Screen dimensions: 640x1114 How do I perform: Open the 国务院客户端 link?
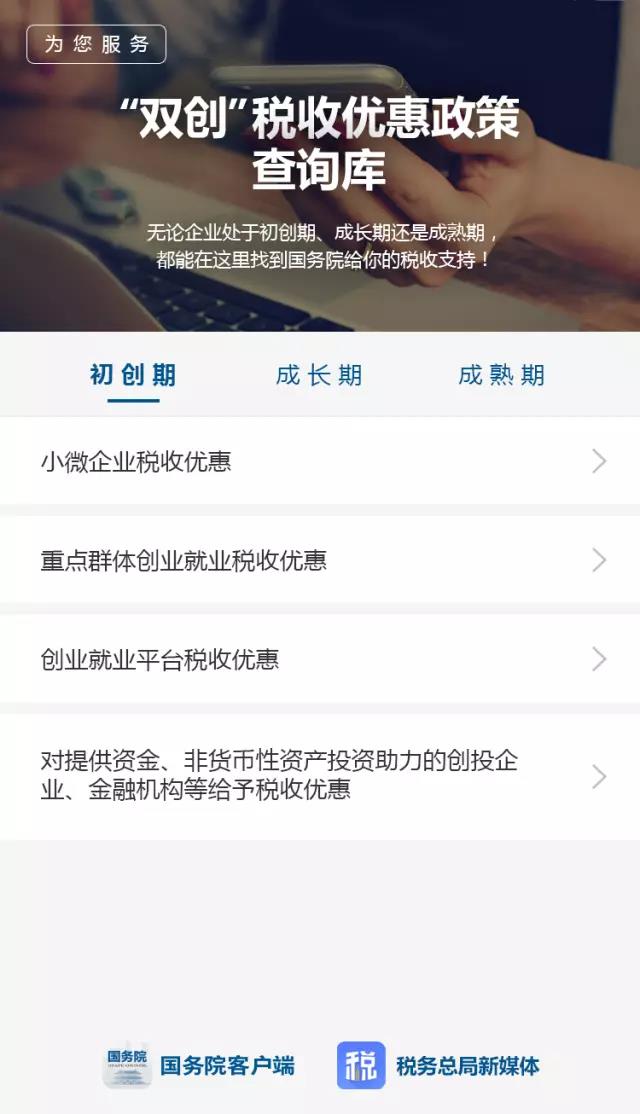(200, 1066)
